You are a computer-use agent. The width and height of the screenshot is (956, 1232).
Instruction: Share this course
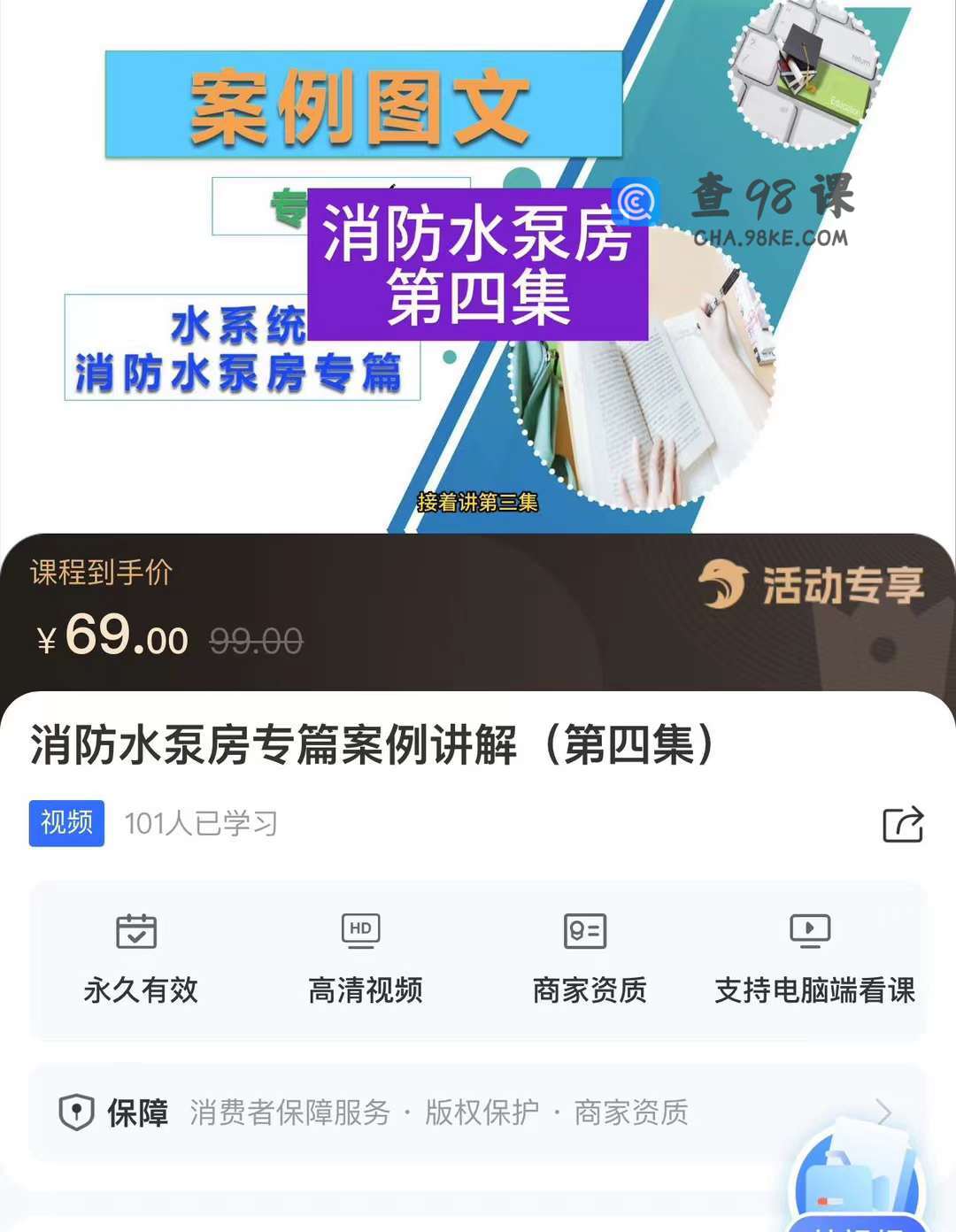coord(903,824)
